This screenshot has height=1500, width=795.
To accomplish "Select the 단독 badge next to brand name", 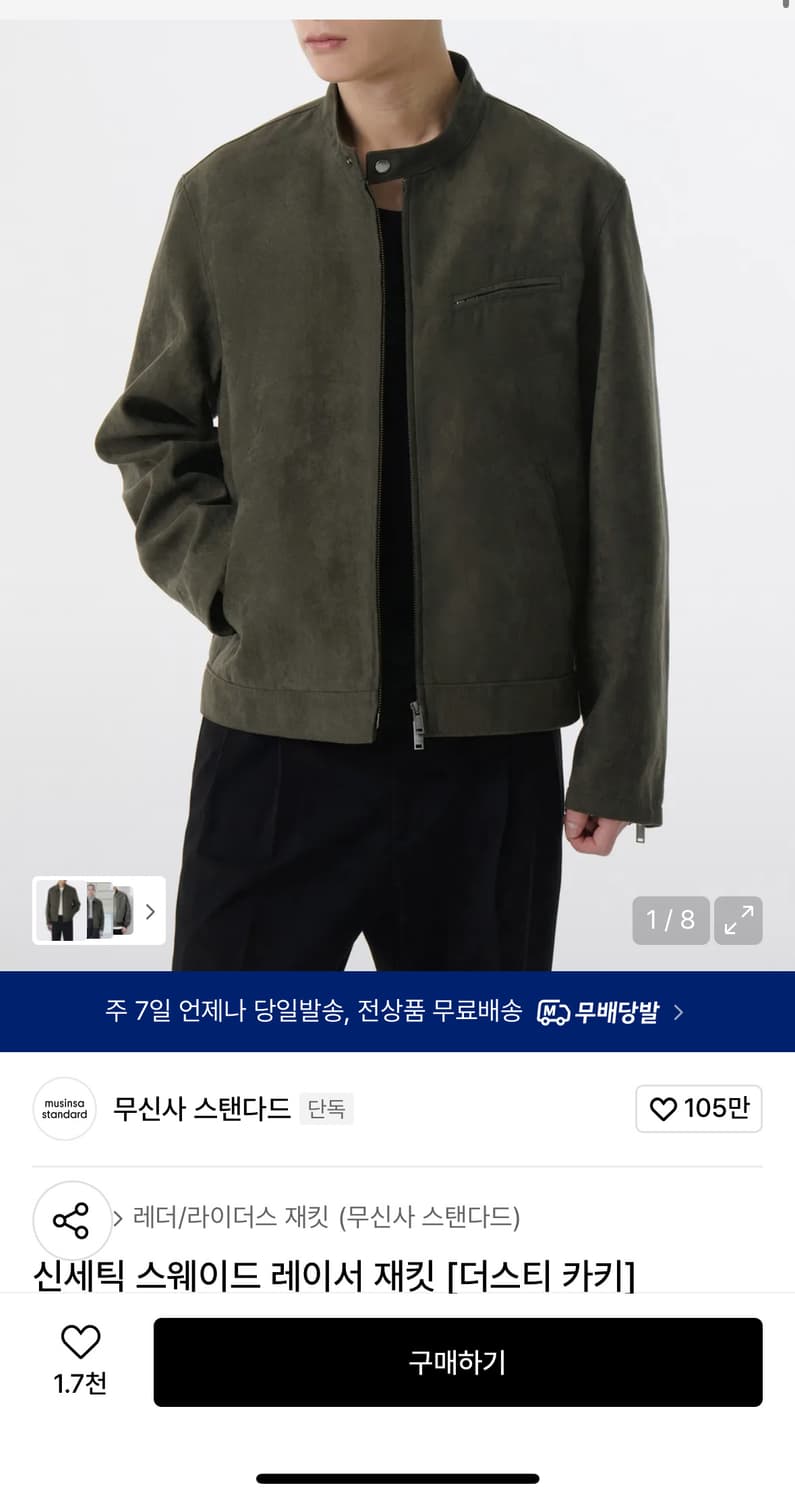I will pyautogui.click(x=326, y=1109).
